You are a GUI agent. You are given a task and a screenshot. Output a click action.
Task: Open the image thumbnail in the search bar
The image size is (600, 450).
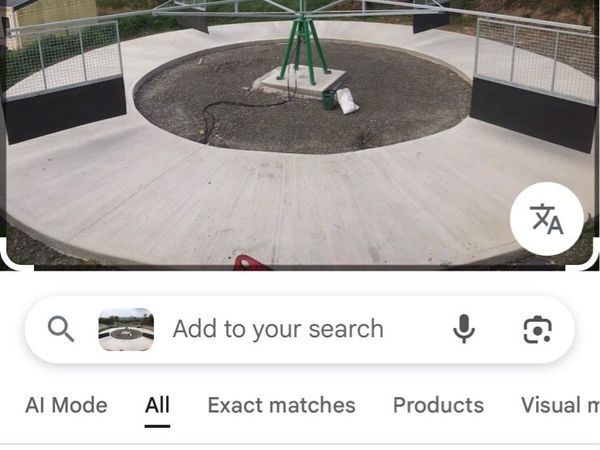click(x=126, y=329)
